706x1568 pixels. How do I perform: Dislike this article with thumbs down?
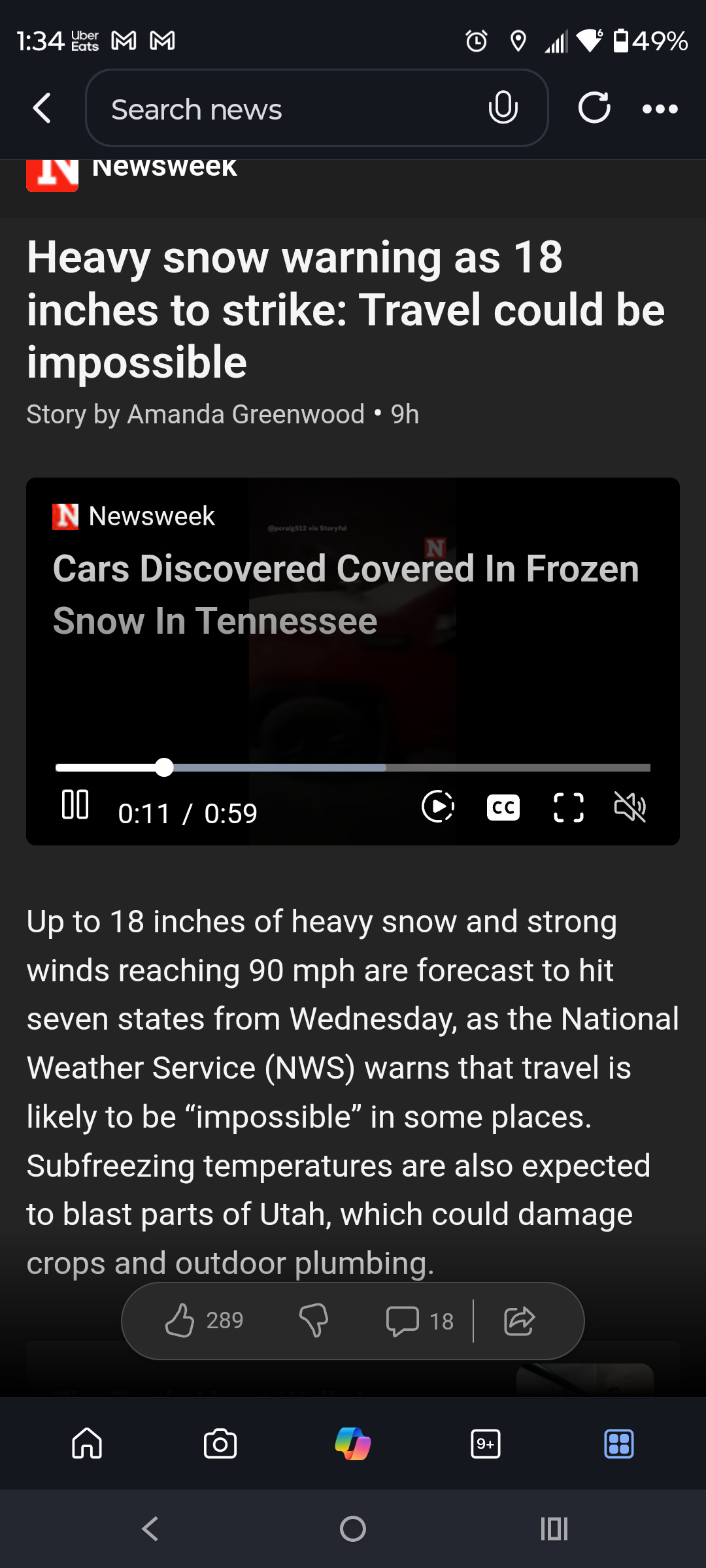[x=314, y=1320]
